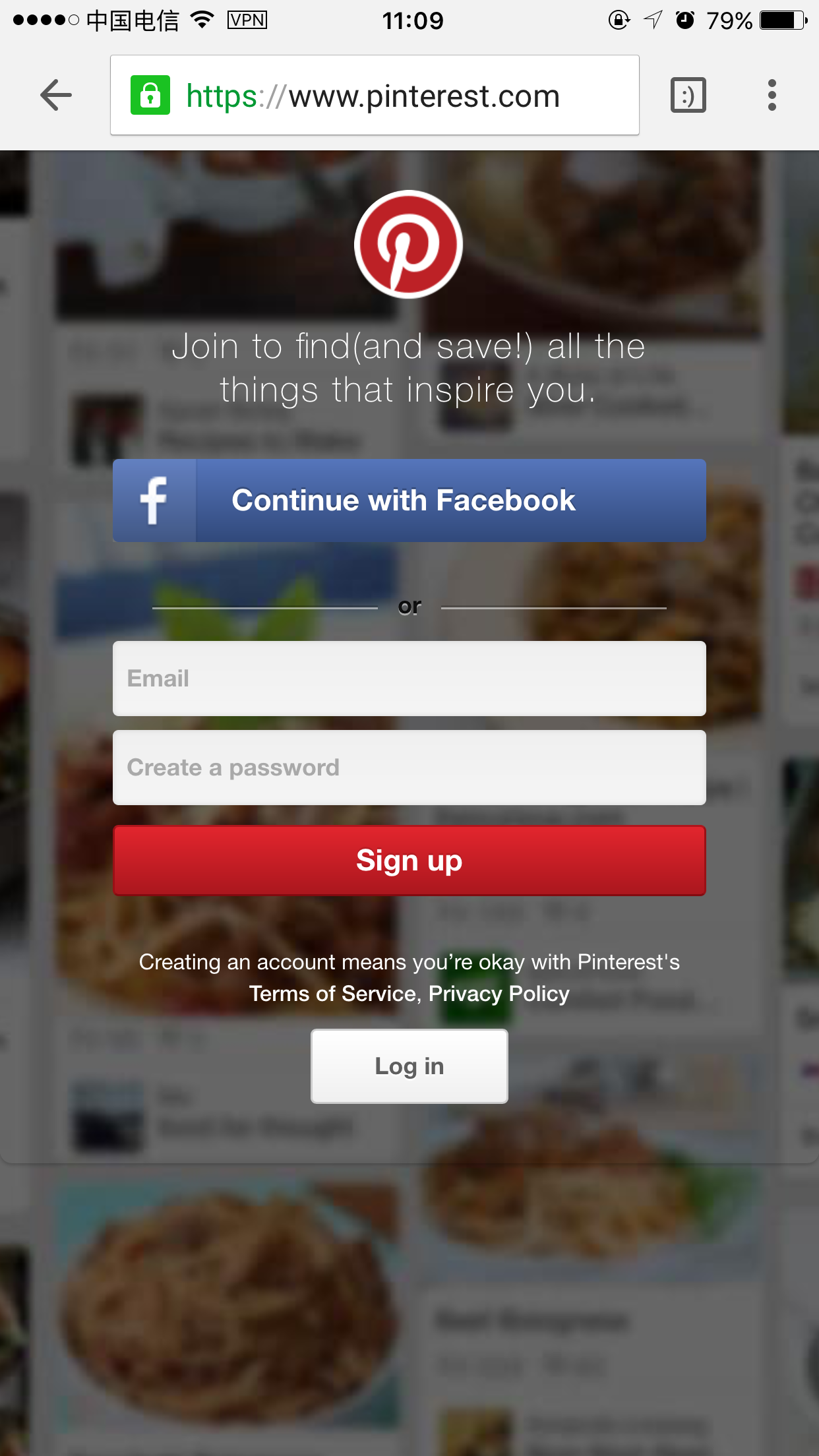Open the browser overflow menu

pos(772,96)
